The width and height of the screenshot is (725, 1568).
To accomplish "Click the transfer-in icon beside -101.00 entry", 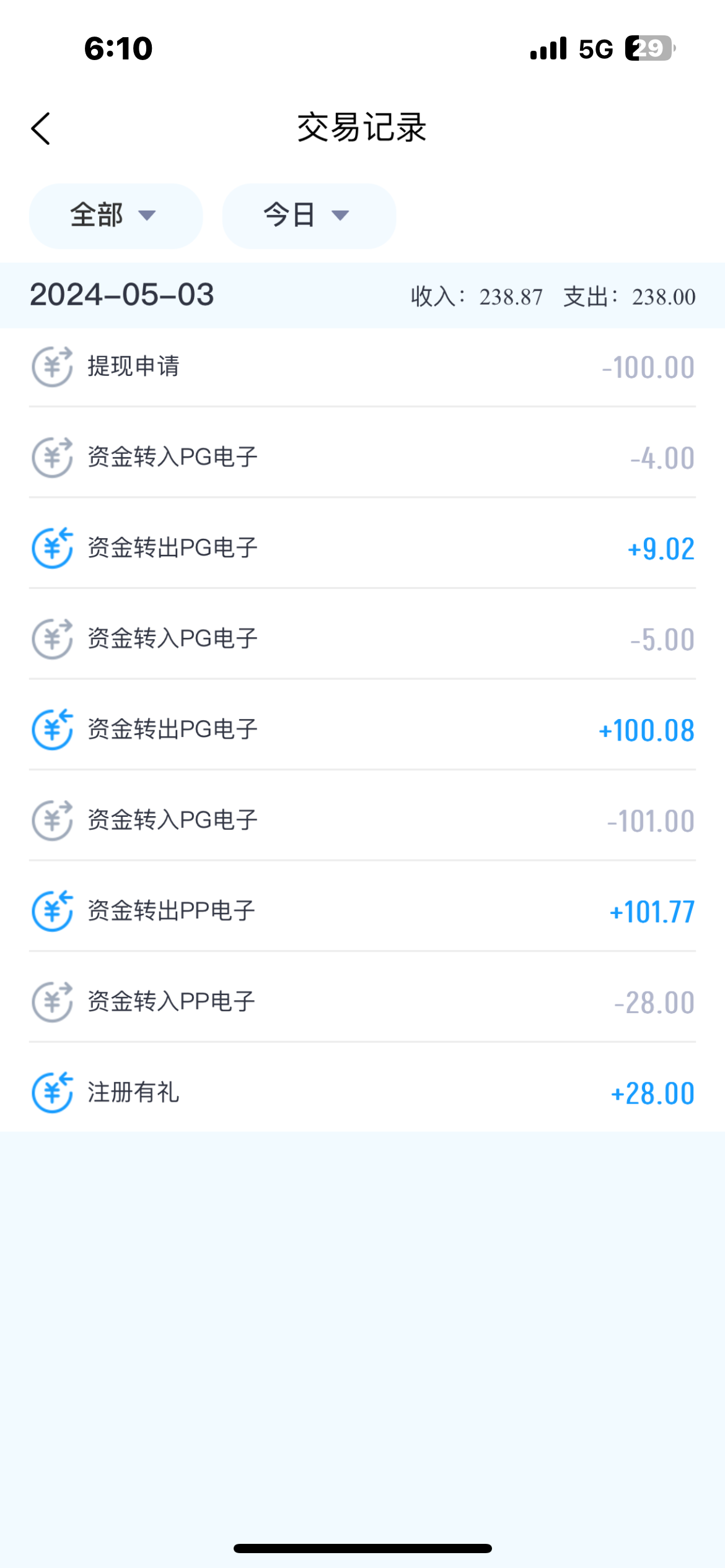I will 53,819.
